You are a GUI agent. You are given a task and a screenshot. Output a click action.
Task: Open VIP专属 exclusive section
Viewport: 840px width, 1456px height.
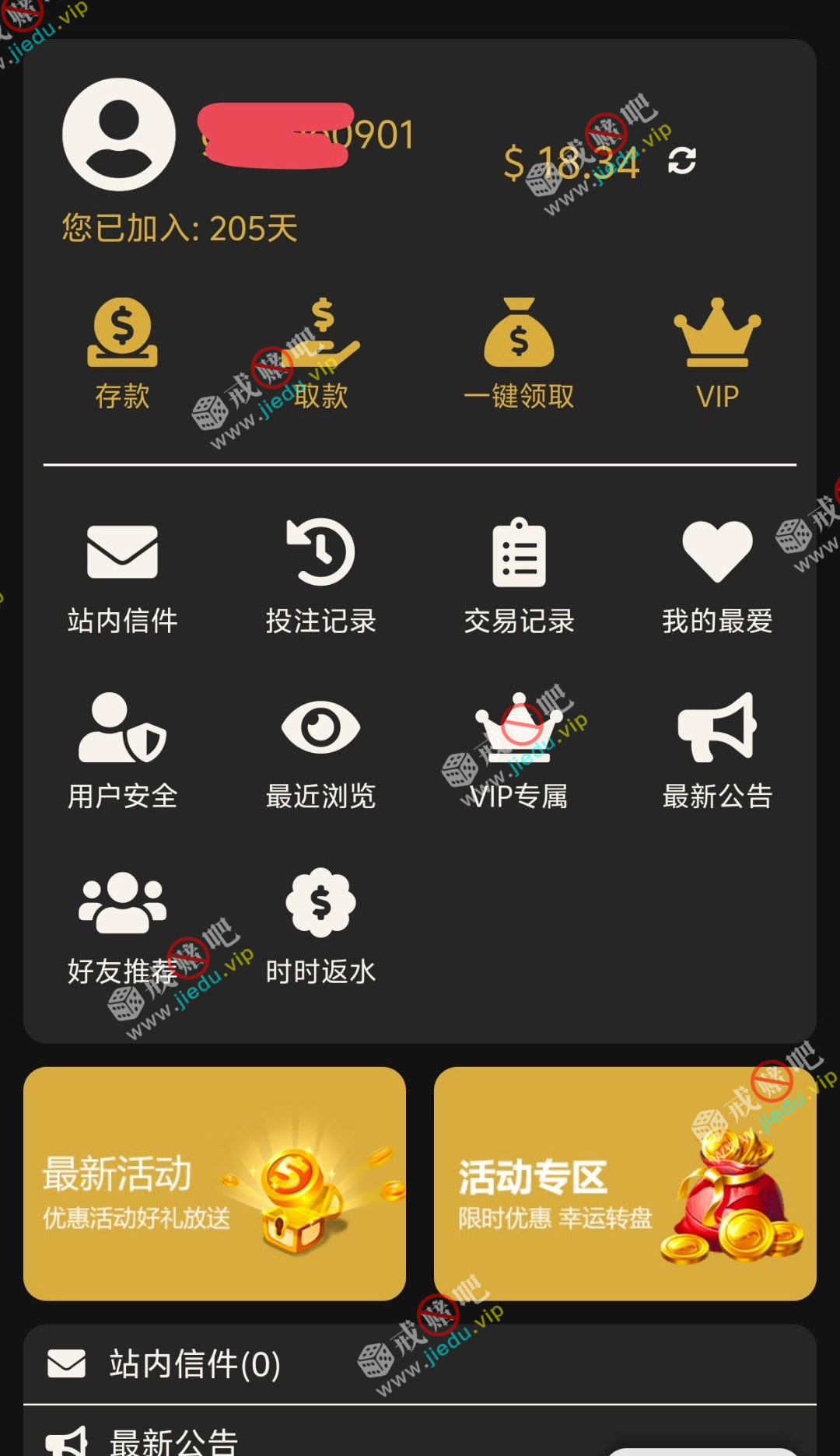[x=519, y=752]
